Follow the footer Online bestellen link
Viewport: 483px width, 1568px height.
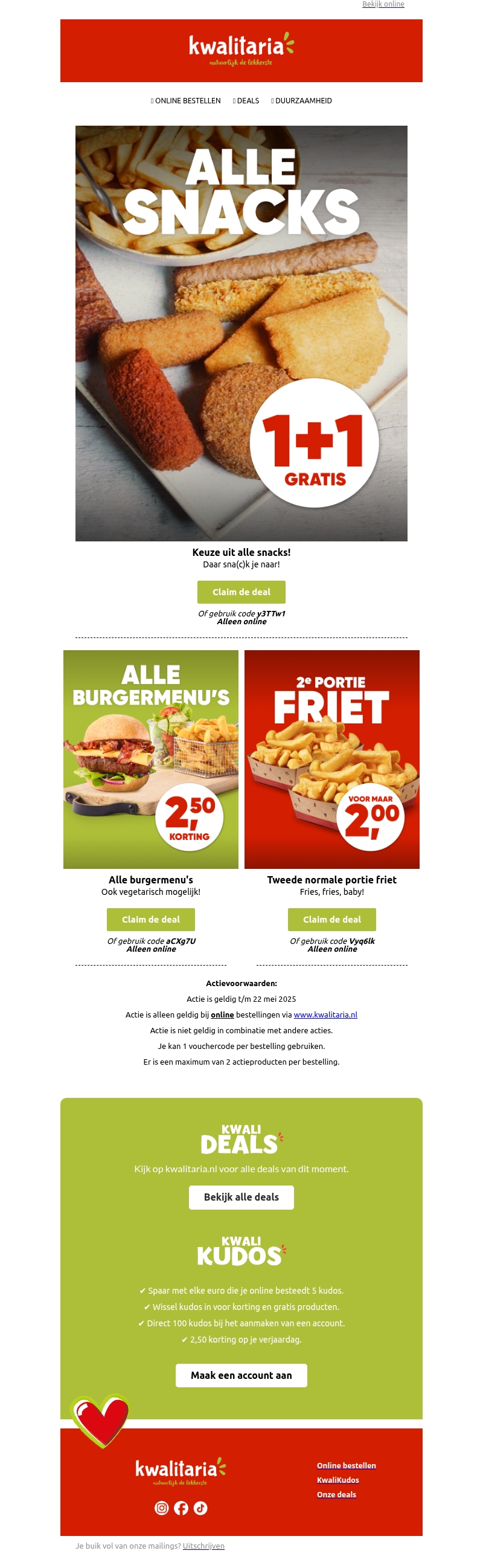click(346, 1465)
